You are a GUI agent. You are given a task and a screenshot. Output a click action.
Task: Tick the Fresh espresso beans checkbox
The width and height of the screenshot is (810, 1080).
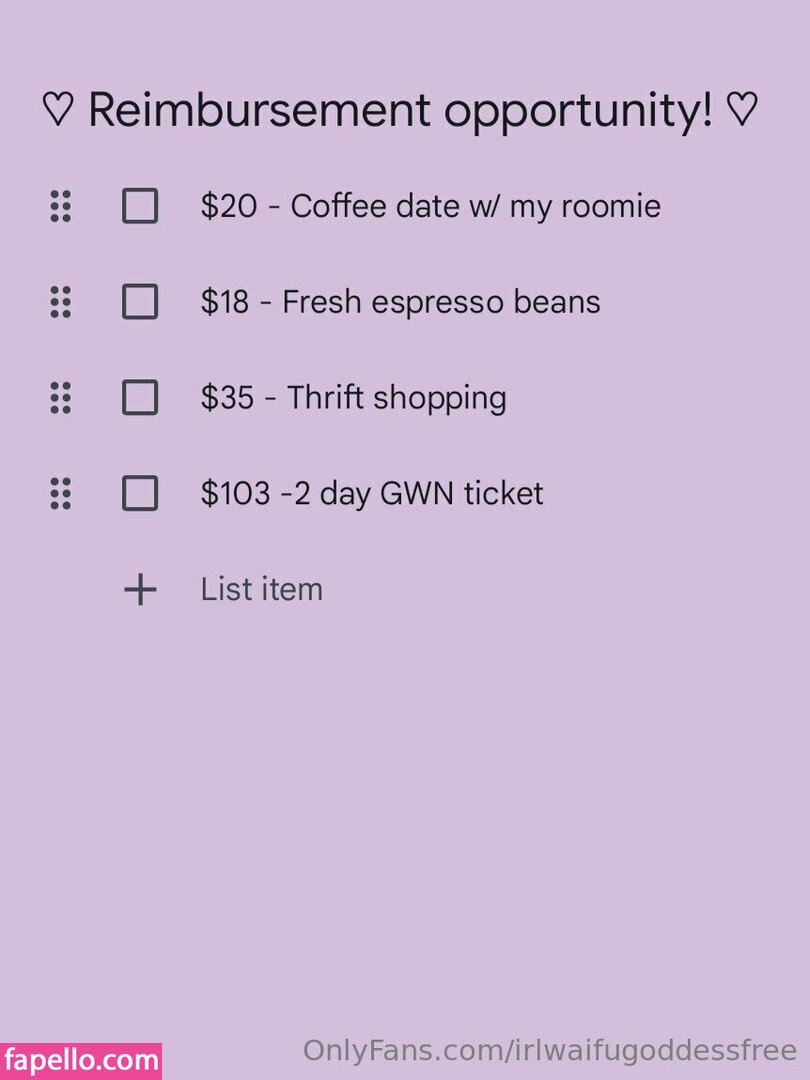(140, 302)
